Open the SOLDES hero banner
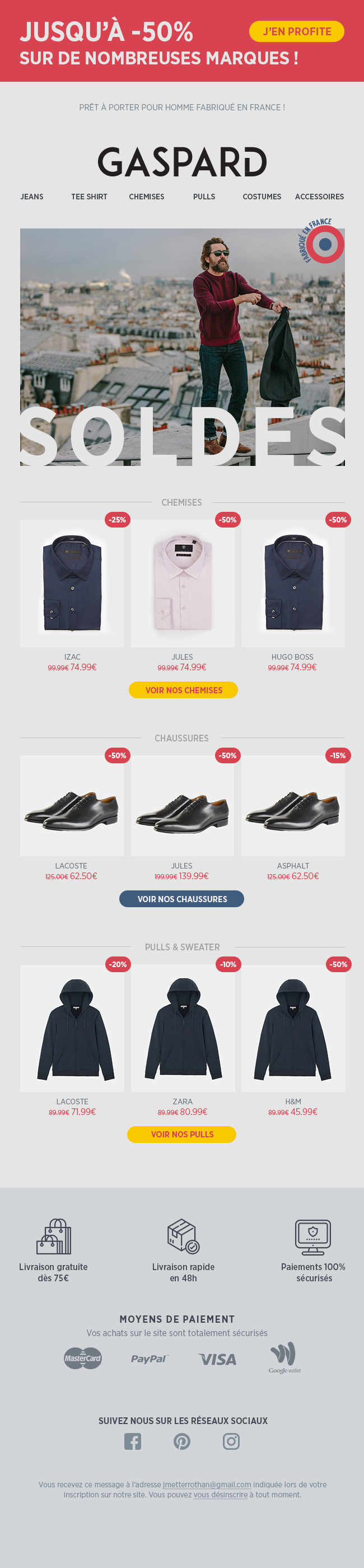This screenshot has height=1568, width=364. pos(182,347)
